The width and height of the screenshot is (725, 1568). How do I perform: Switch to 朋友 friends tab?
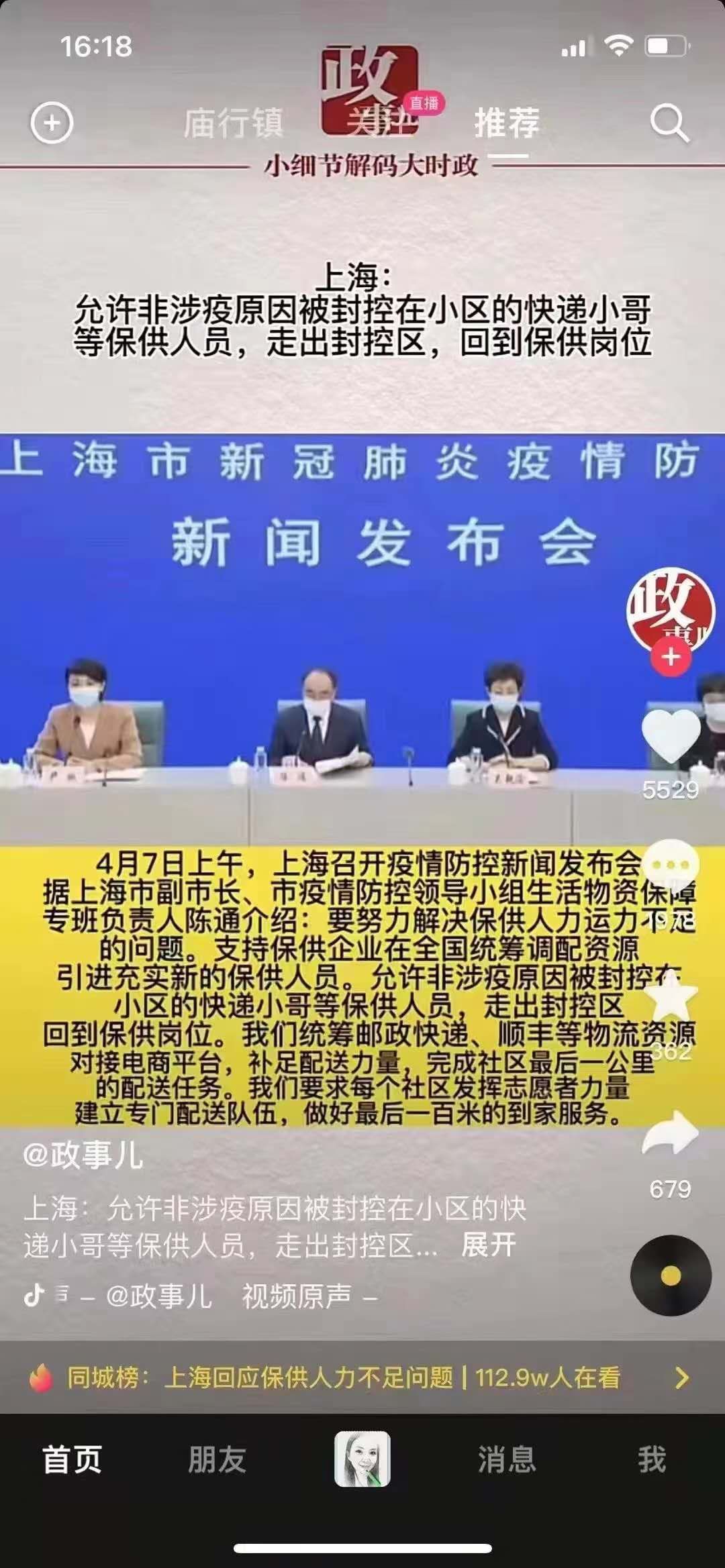pos(217,1460)
